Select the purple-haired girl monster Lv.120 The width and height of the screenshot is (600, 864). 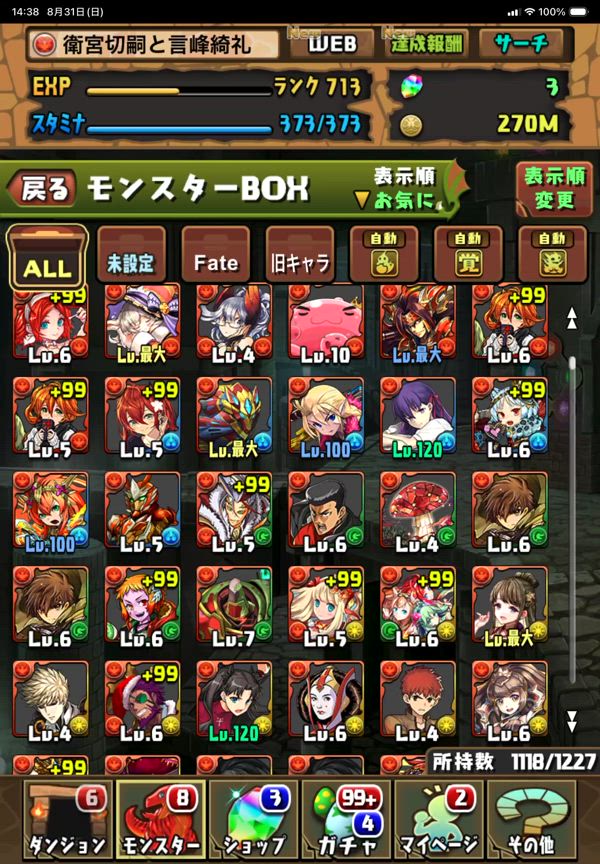(418, 418)
